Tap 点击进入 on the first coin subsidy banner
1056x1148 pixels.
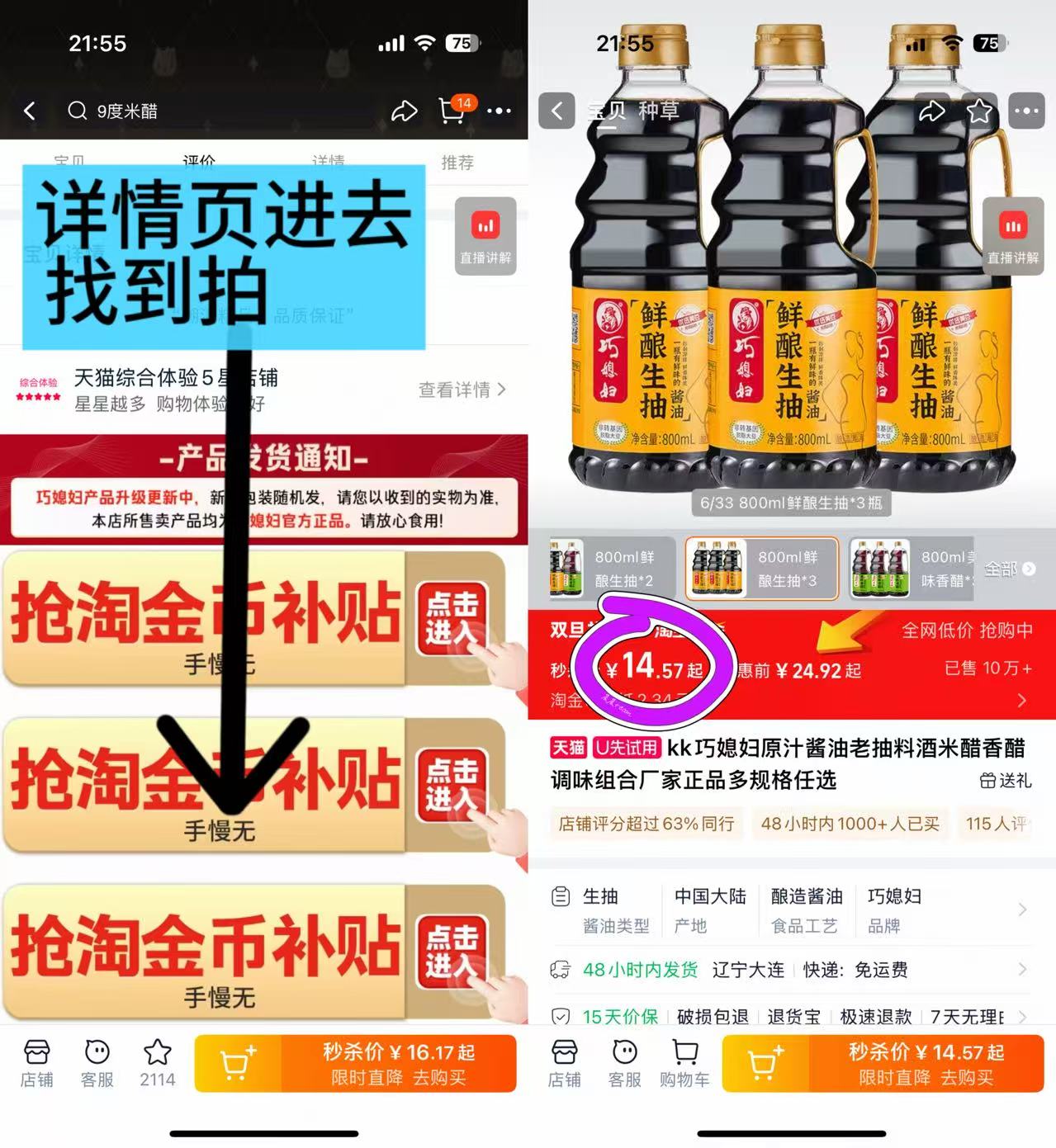pos(450,617)
